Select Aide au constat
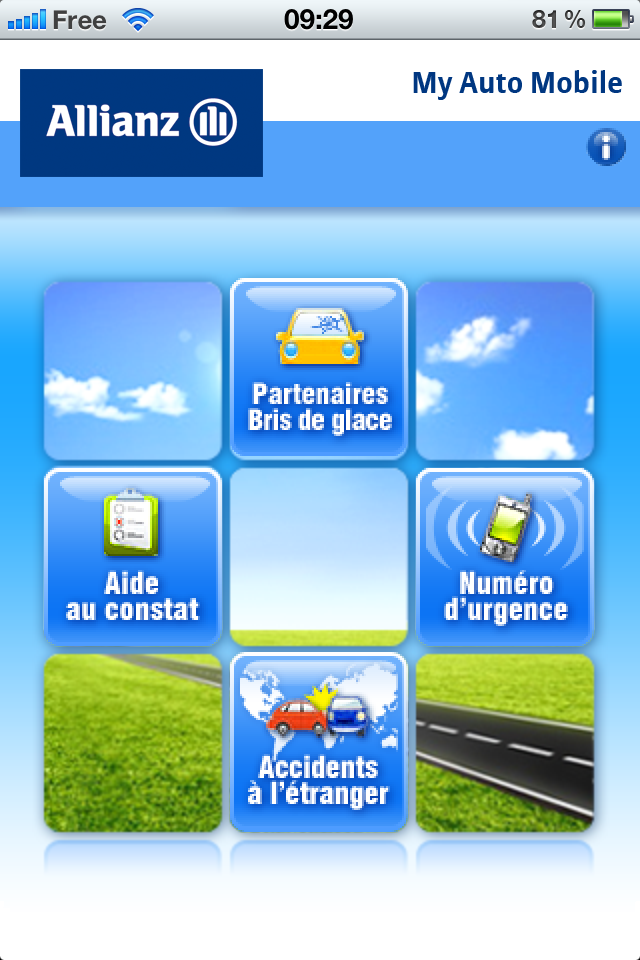640x960 pixels. 132,557
